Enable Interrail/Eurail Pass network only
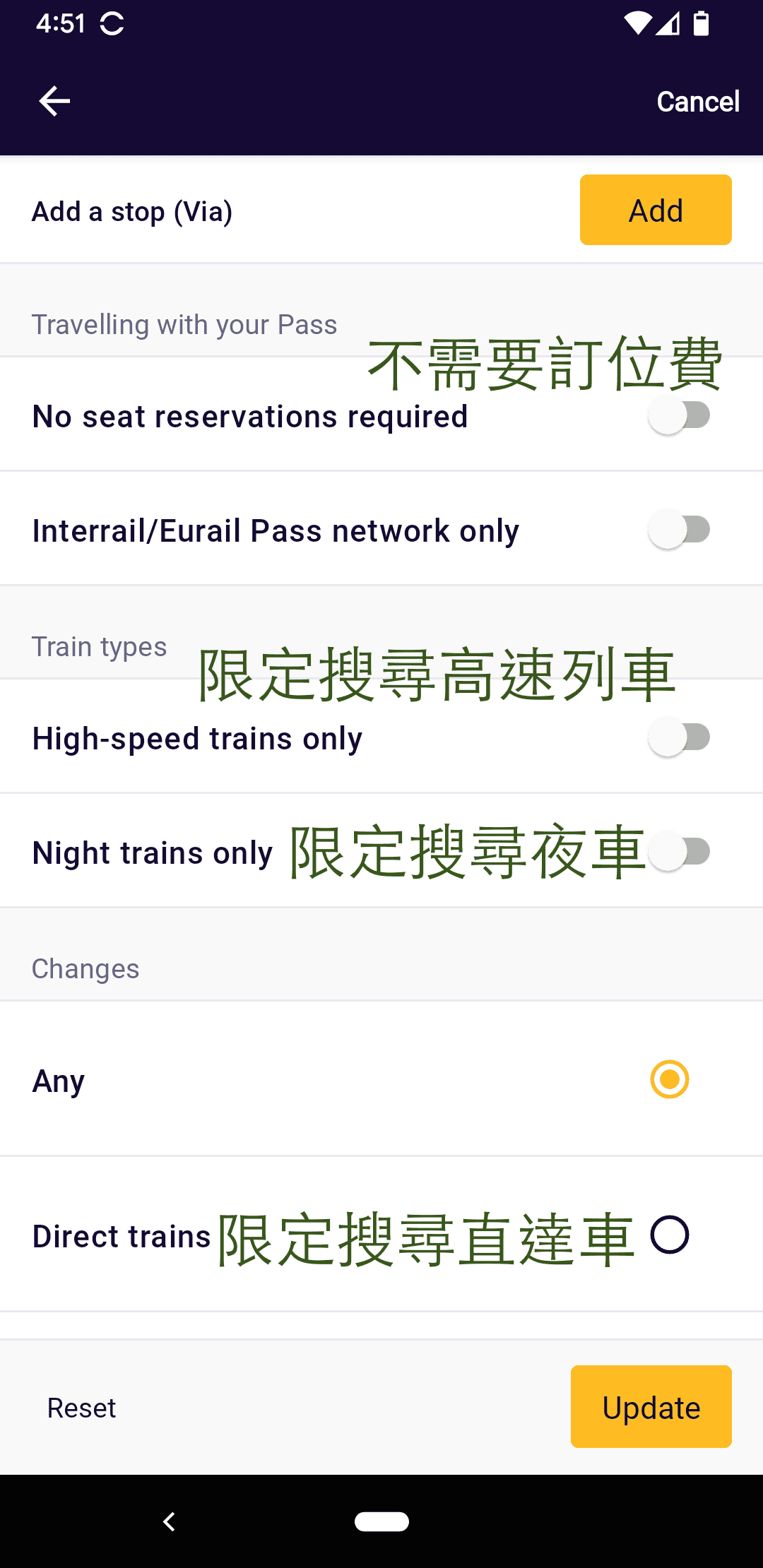The image size is (763, 1568). click(x=680, y=528)
